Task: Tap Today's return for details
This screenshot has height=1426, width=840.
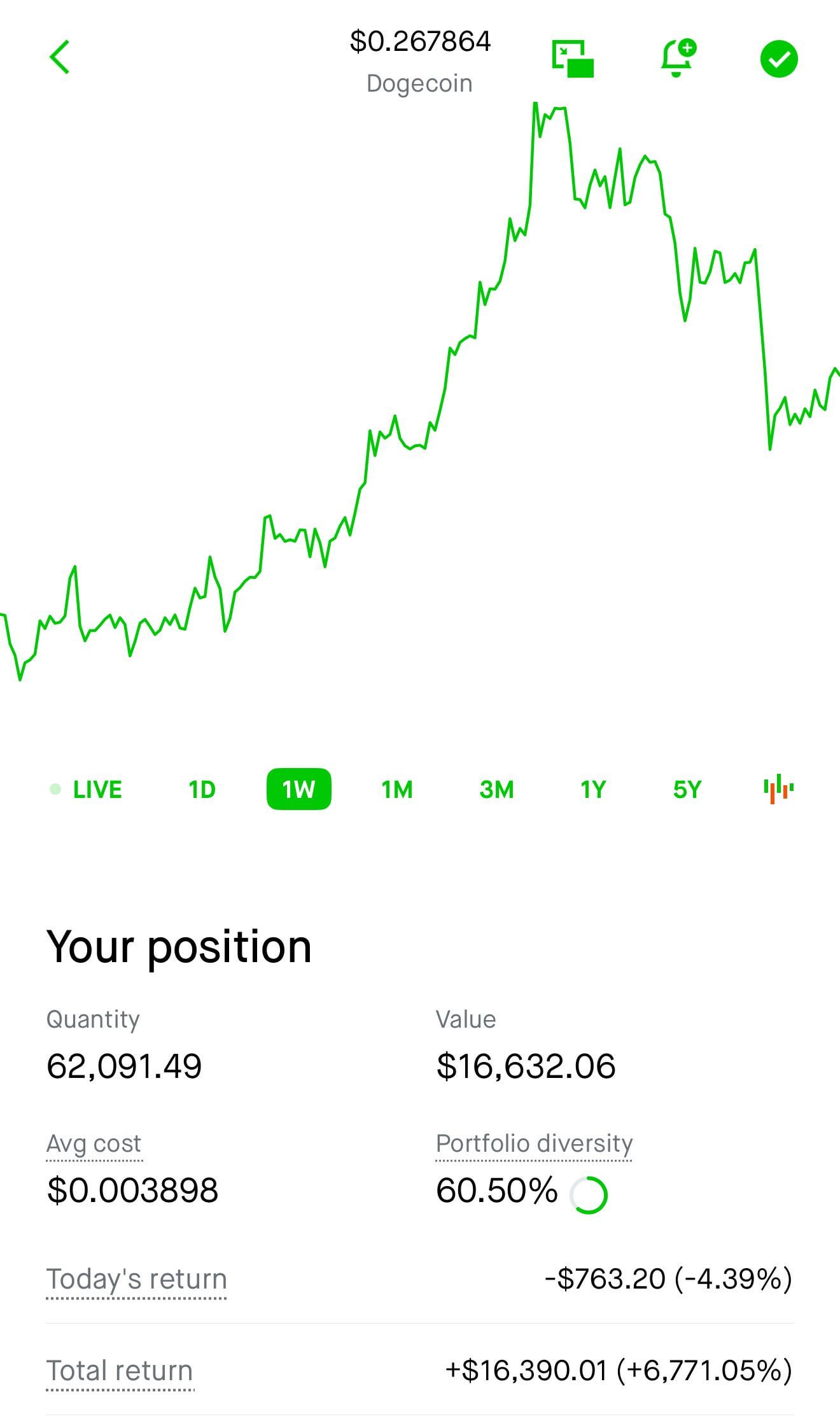Action: pos(136,1280)
